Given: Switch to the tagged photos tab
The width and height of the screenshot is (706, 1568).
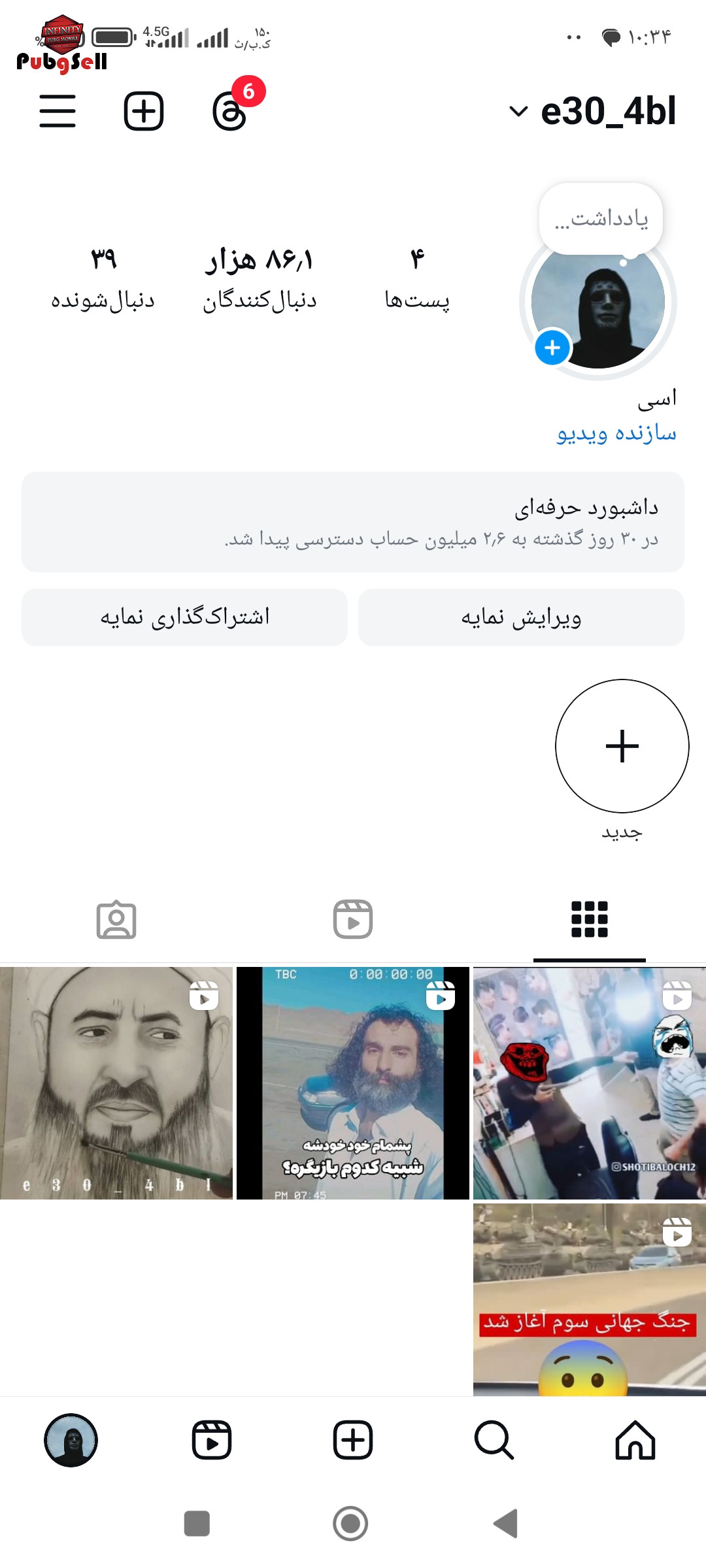Looking at the screenshot, I should [116, 921].
